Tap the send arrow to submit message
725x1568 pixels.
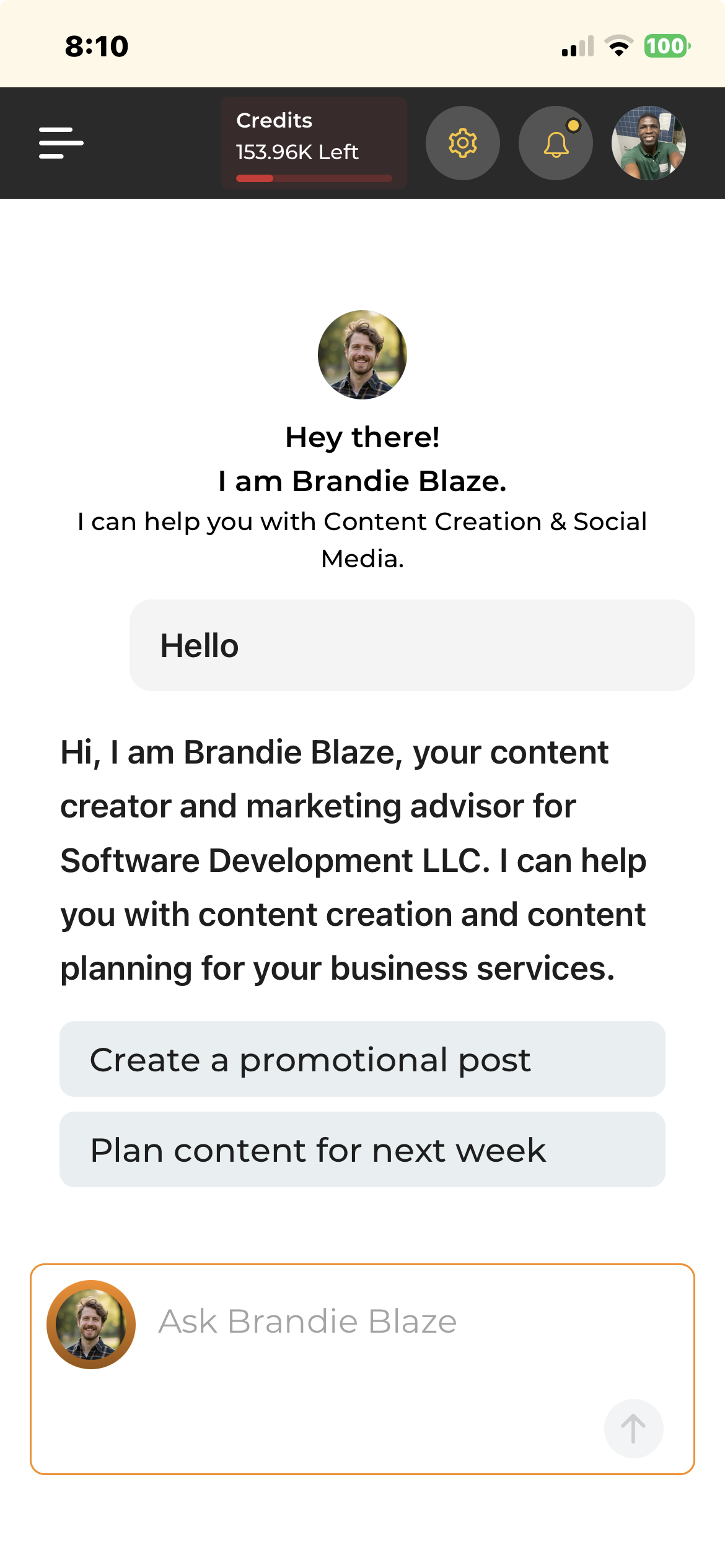(x=633, y=1428)
